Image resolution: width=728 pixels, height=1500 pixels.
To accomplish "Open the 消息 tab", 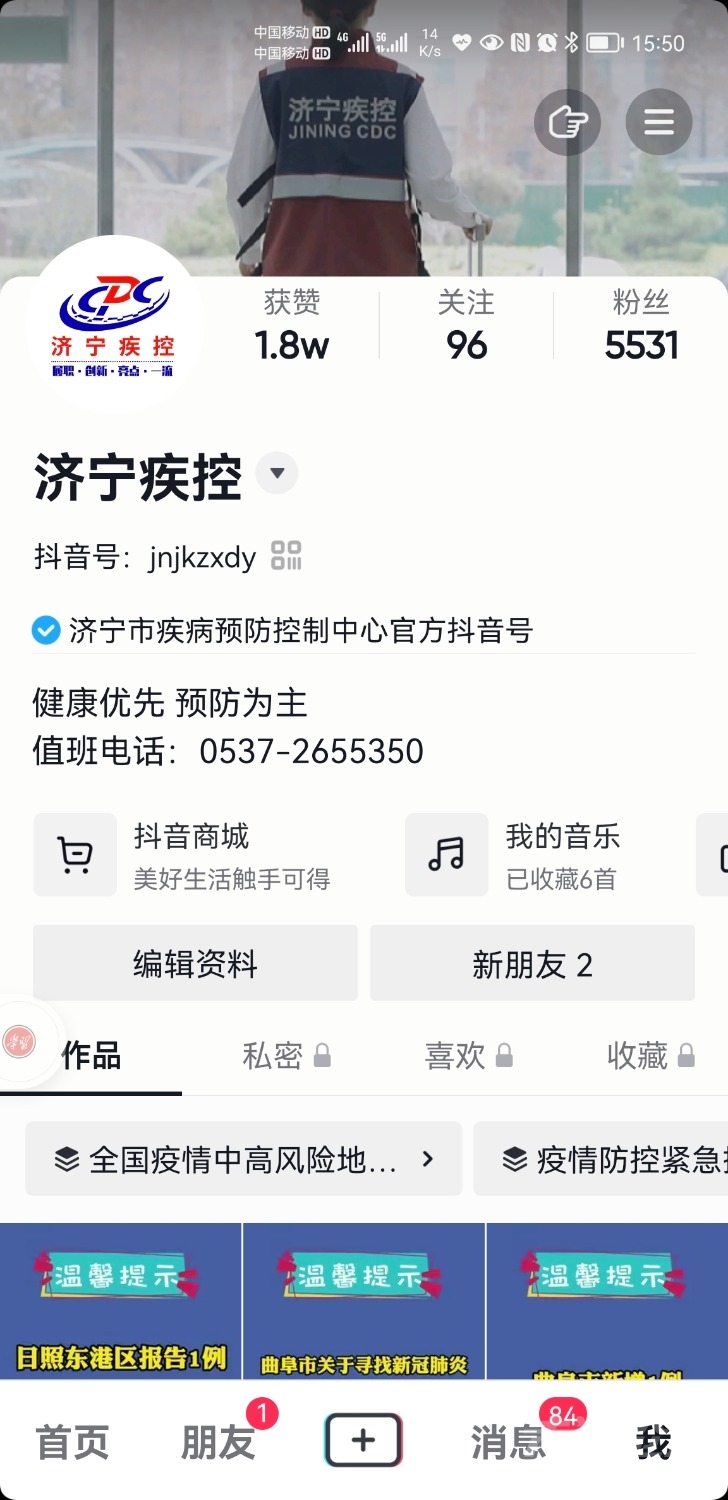I will click(x=509, y=1442).
